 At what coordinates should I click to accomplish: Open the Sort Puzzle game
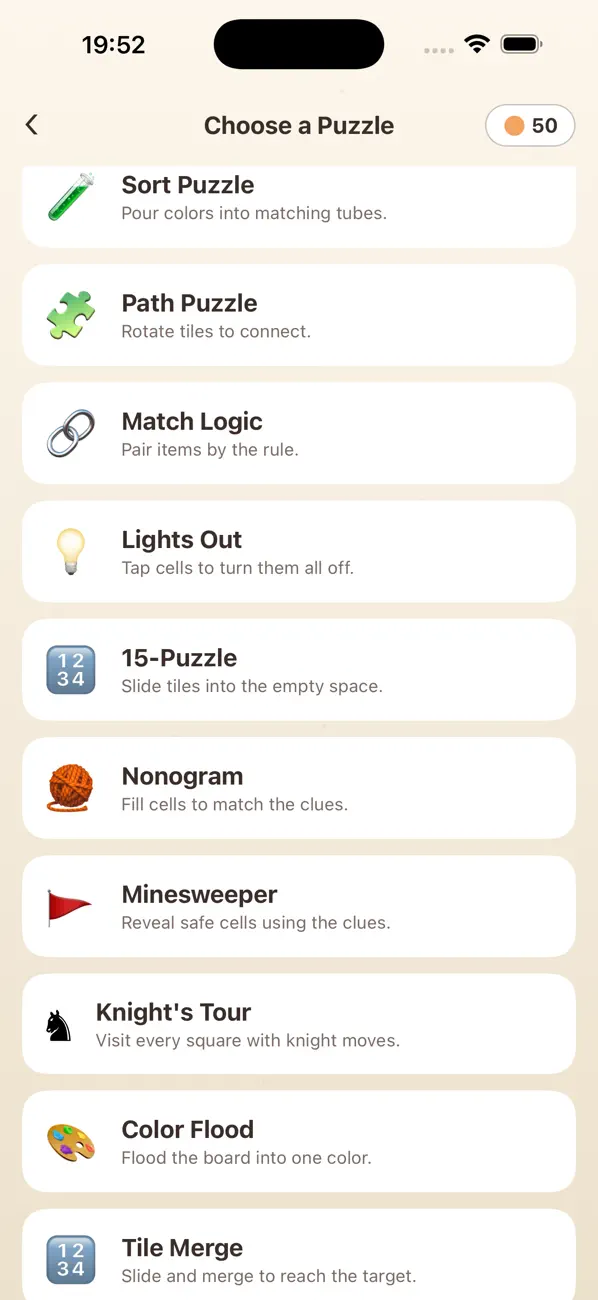[x=299, y=206]
